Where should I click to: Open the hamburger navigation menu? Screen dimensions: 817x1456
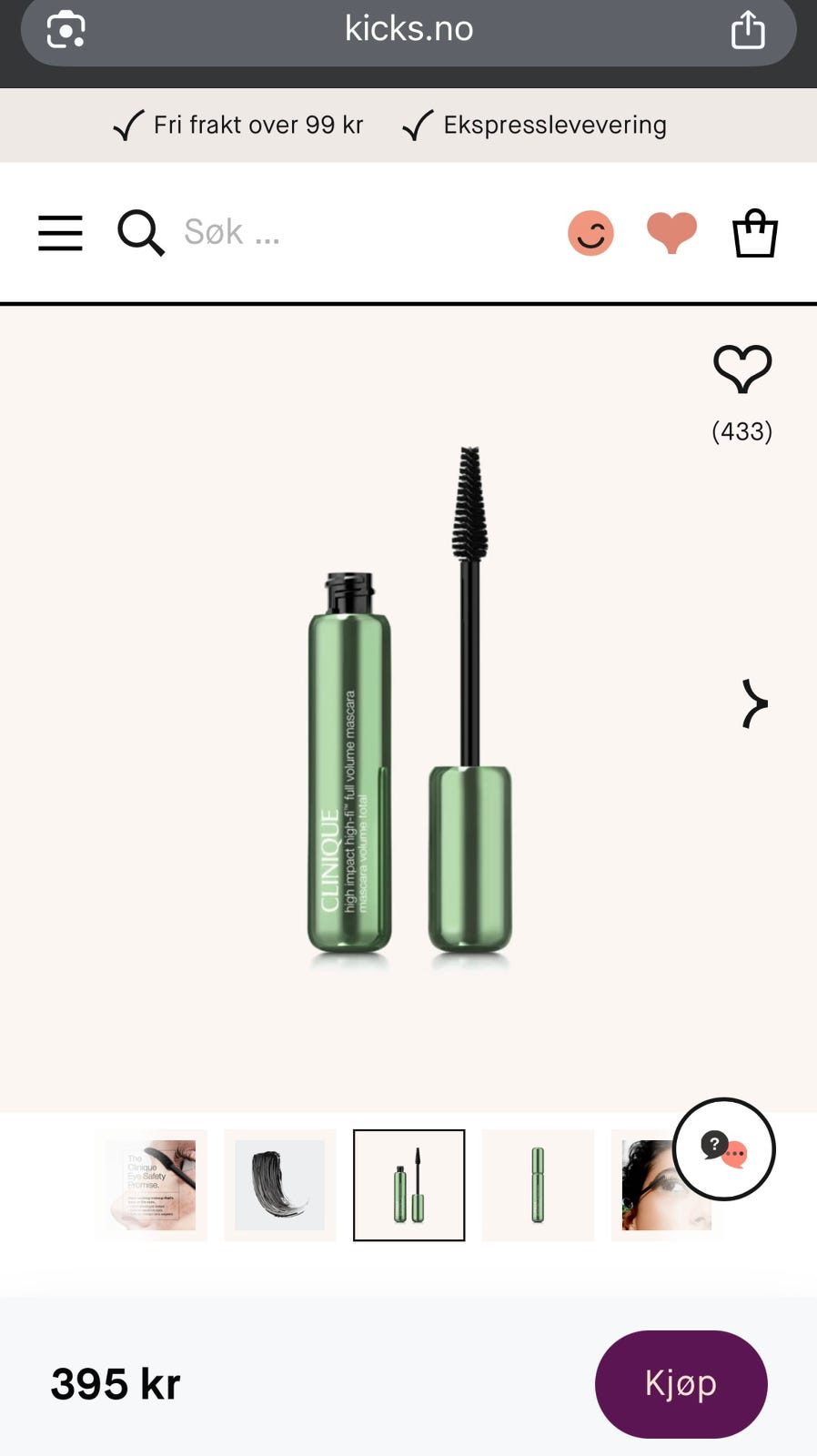[x=60, y=233]
